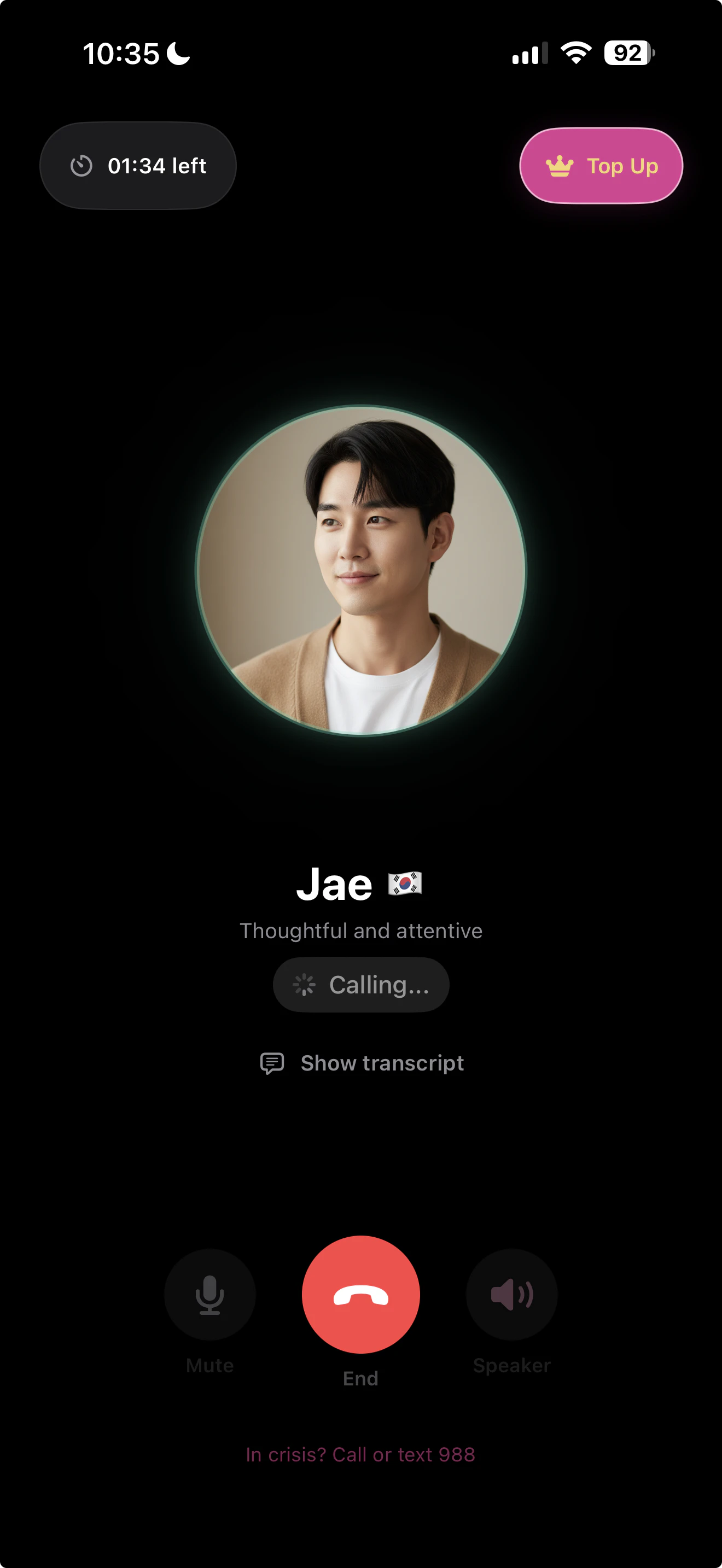Show the call transcript
722x1568 pixels.
(362, 1063)
